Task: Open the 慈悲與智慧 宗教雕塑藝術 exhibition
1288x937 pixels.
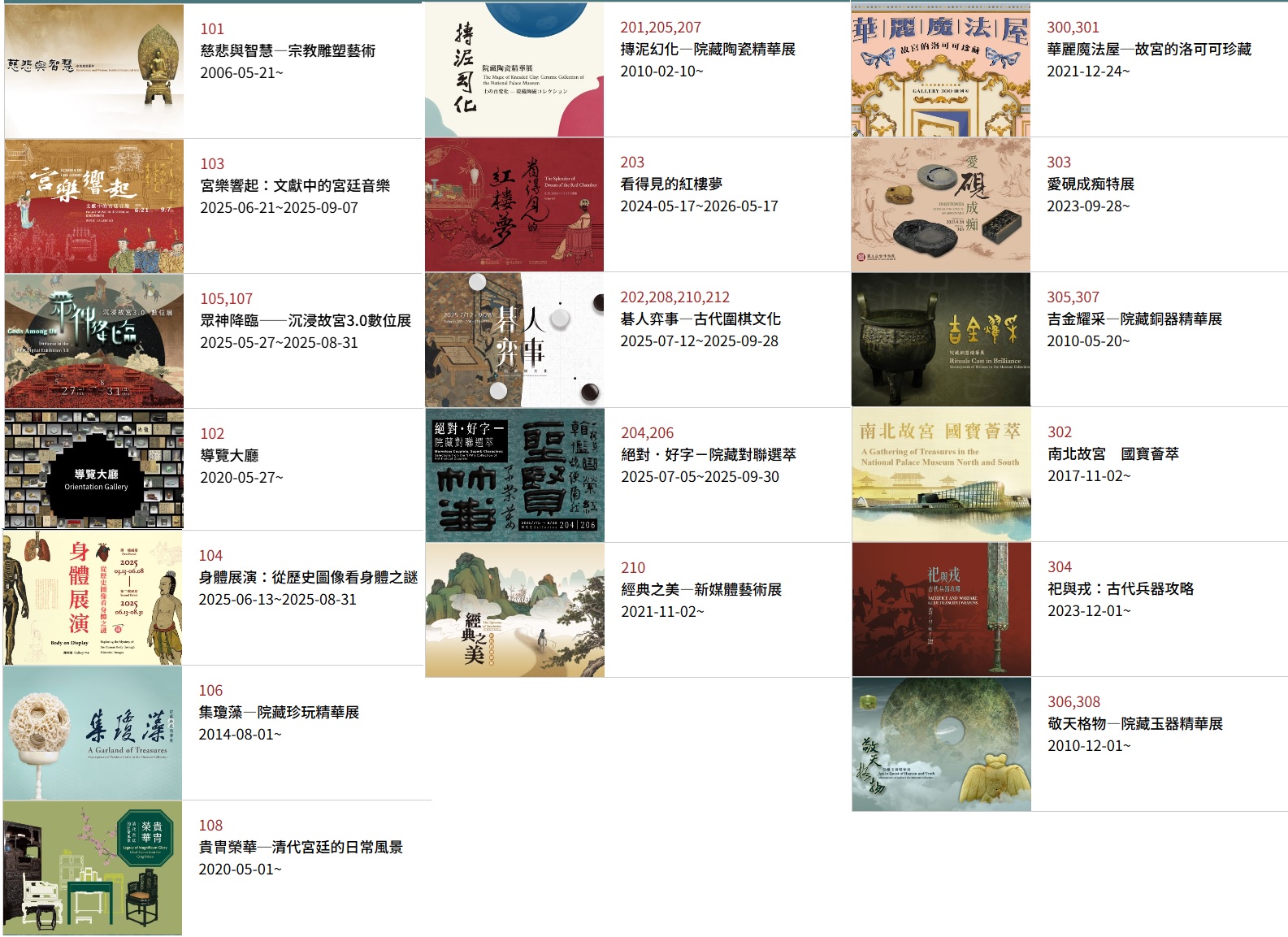Action: 288,50
